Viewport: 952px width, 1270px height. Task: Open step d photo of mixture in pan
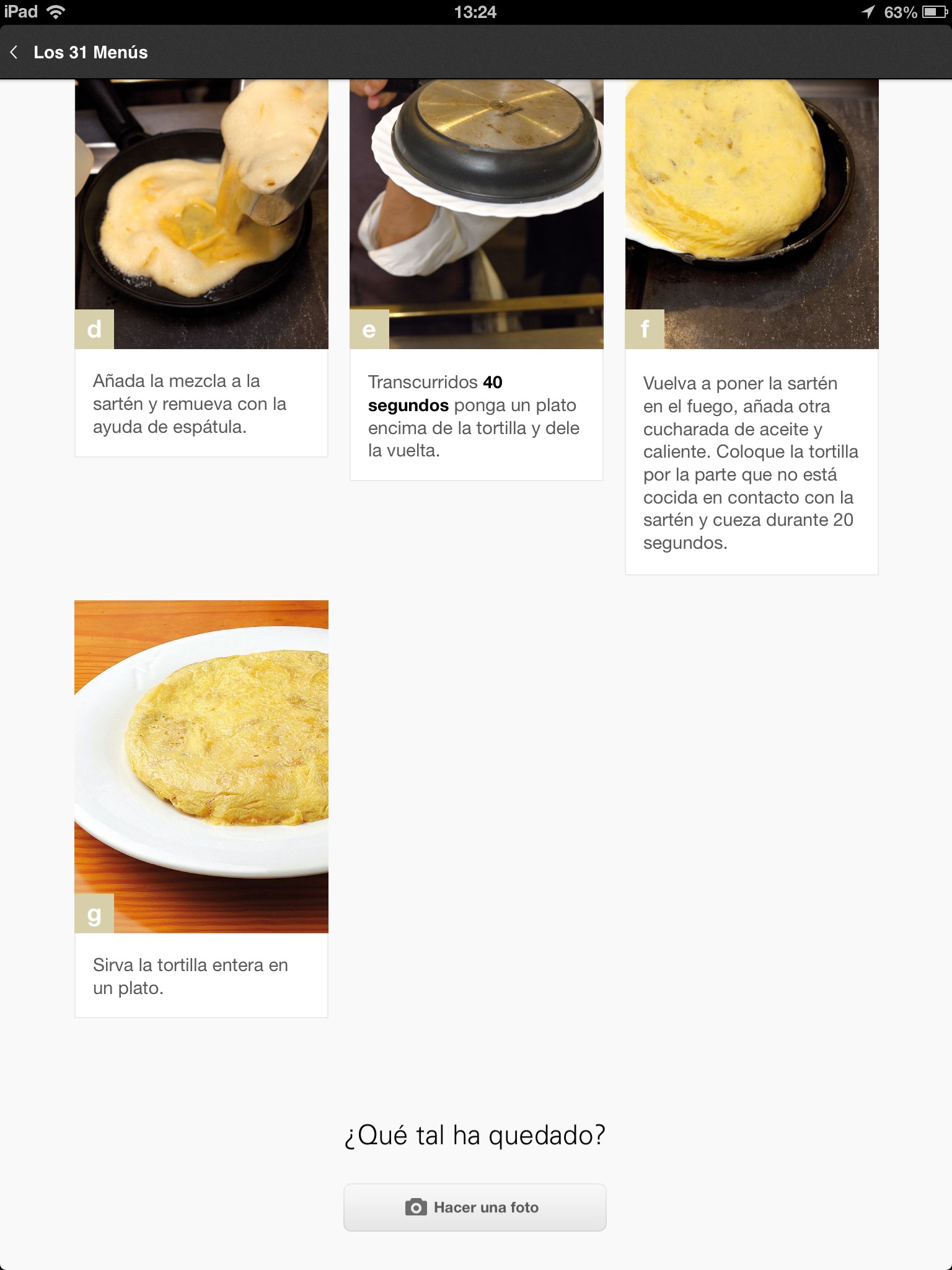point(201,214)
